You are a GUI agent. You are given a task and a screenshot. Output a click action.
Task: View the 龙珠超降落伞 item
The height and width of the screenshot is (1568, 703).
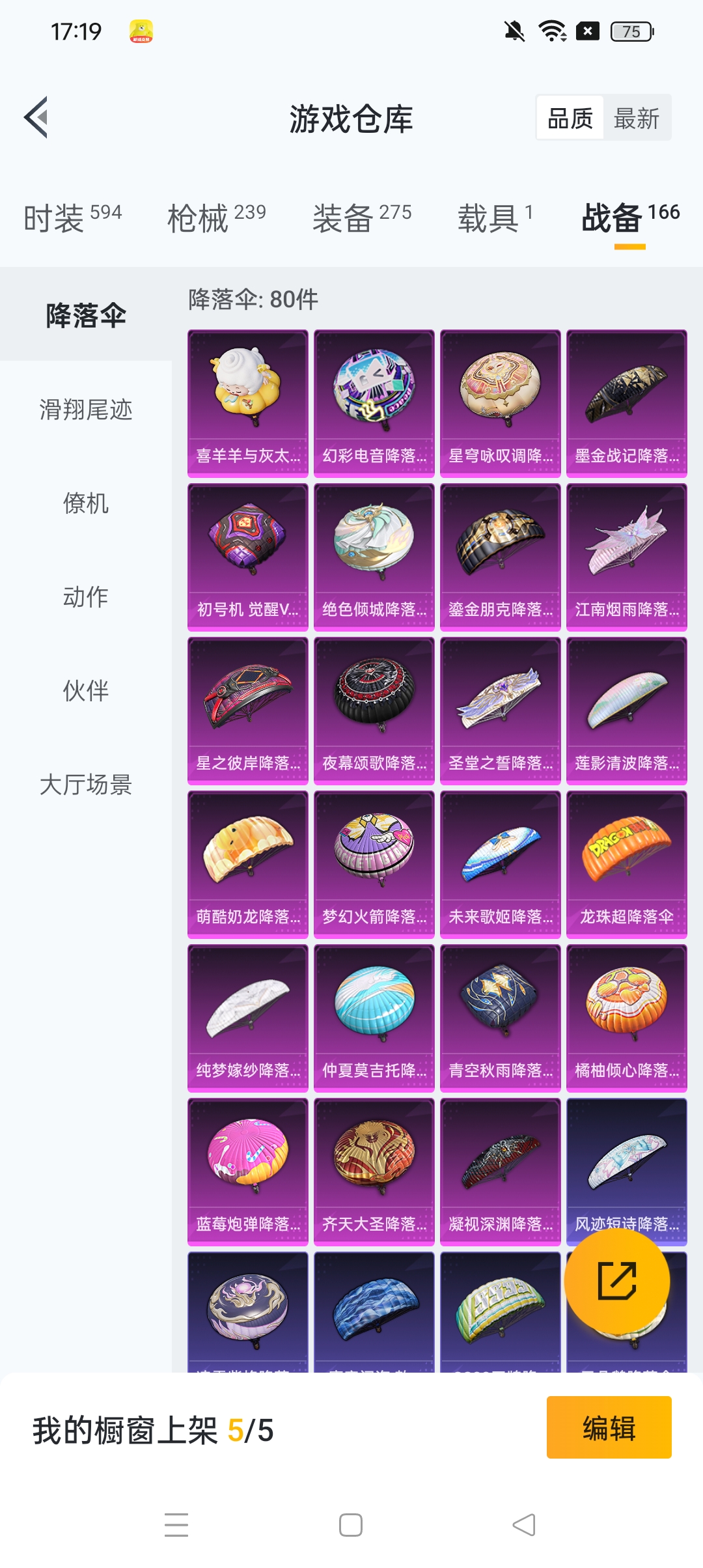626,865
